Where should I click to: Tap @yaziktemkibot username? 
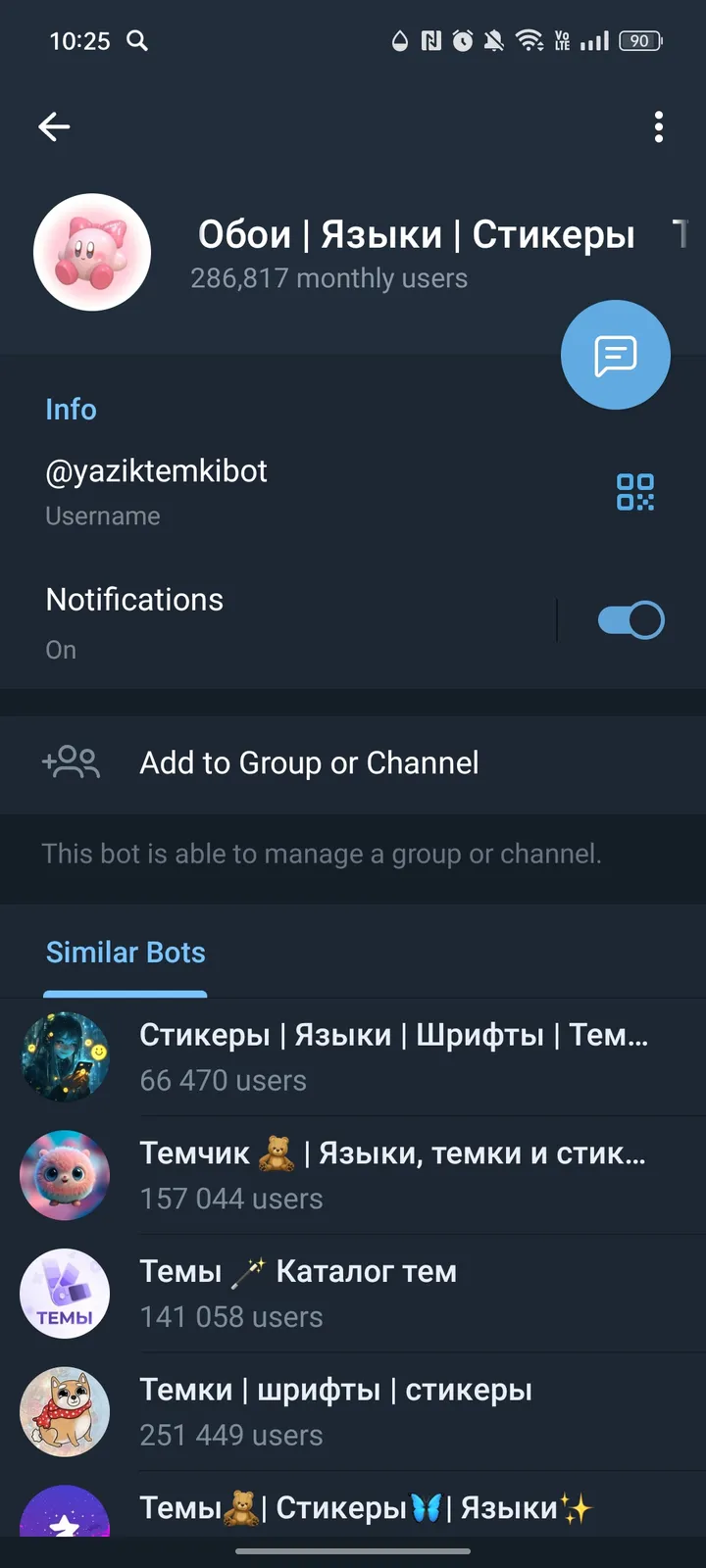coord(156,470)
